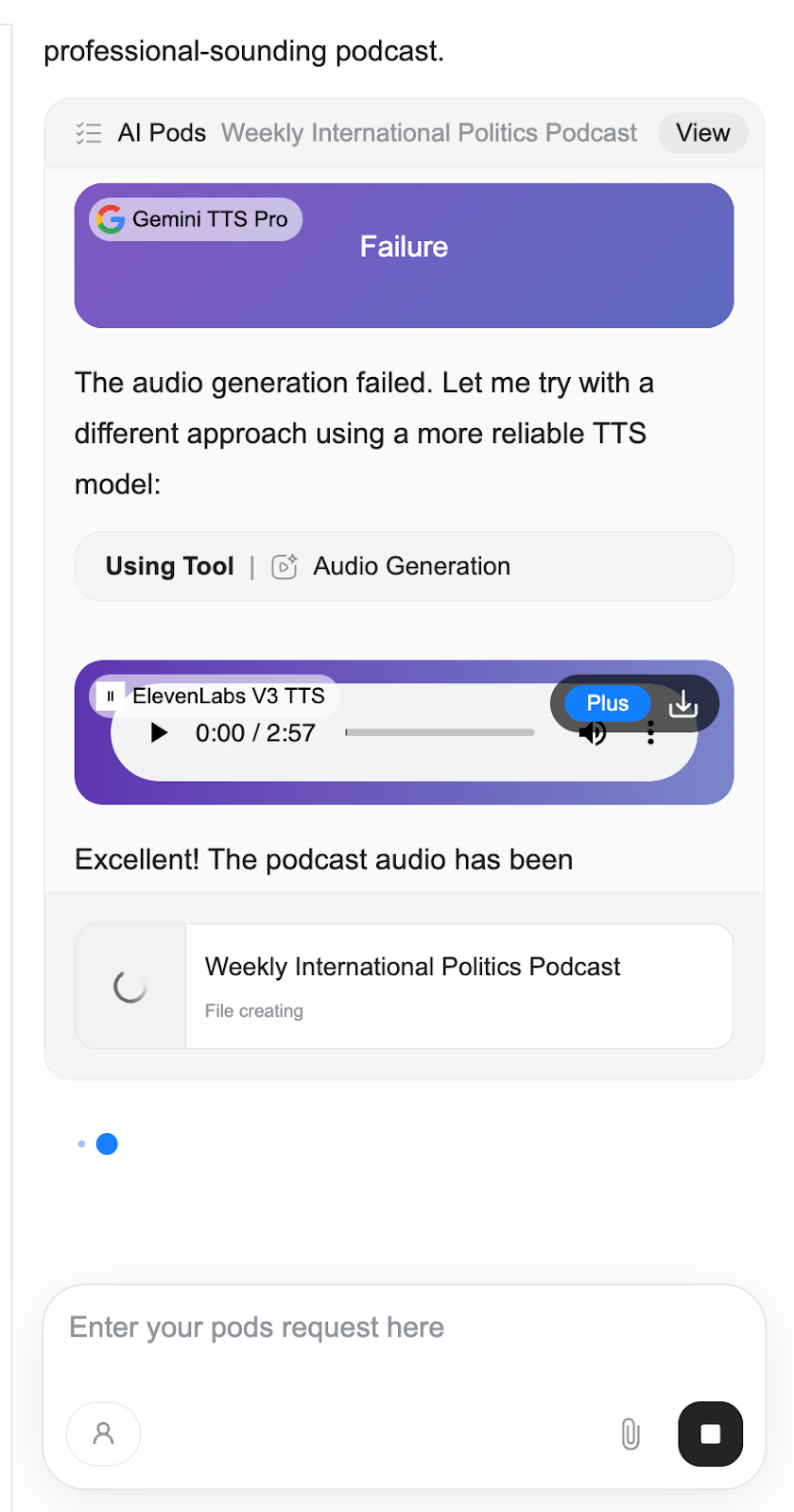Tap the blue Plus button
Screen dimensions: 794x1512
[x=607, y=703]
